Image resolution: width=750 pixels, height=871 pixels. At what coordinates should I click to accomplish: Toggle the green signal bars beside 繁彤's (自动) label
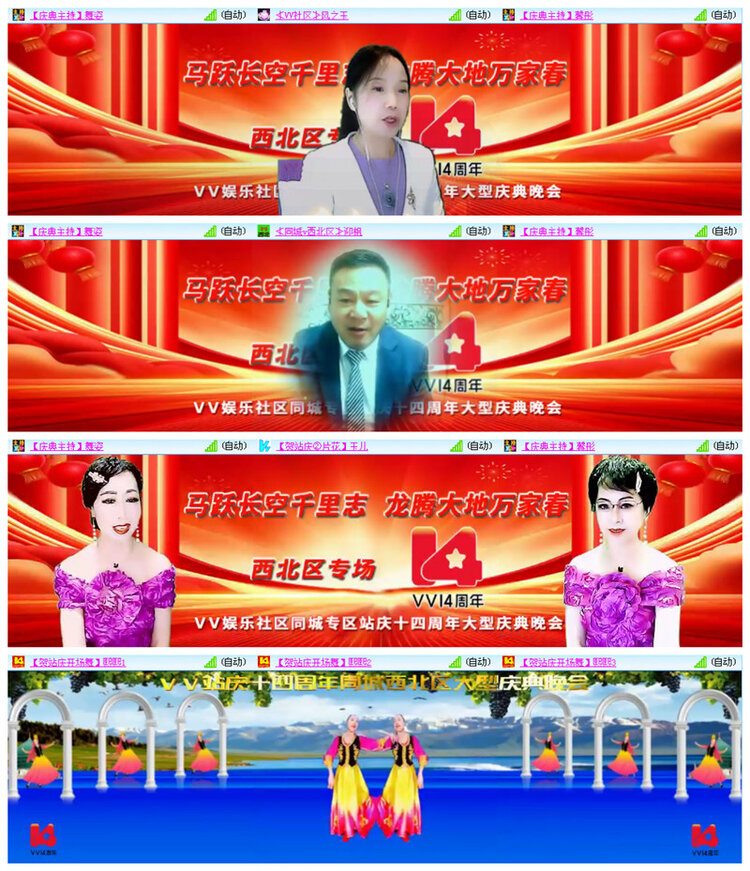(702, 14)
